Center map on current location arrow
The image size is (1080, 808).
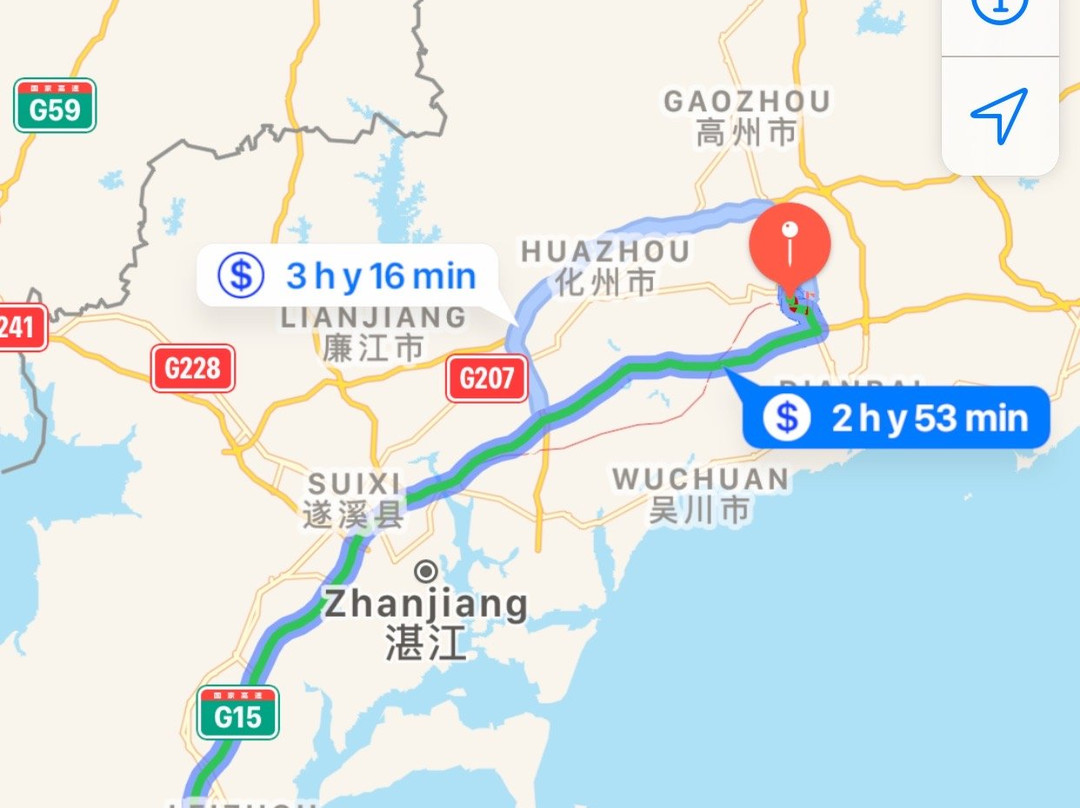pyautogui.click(x=999, y=116)
